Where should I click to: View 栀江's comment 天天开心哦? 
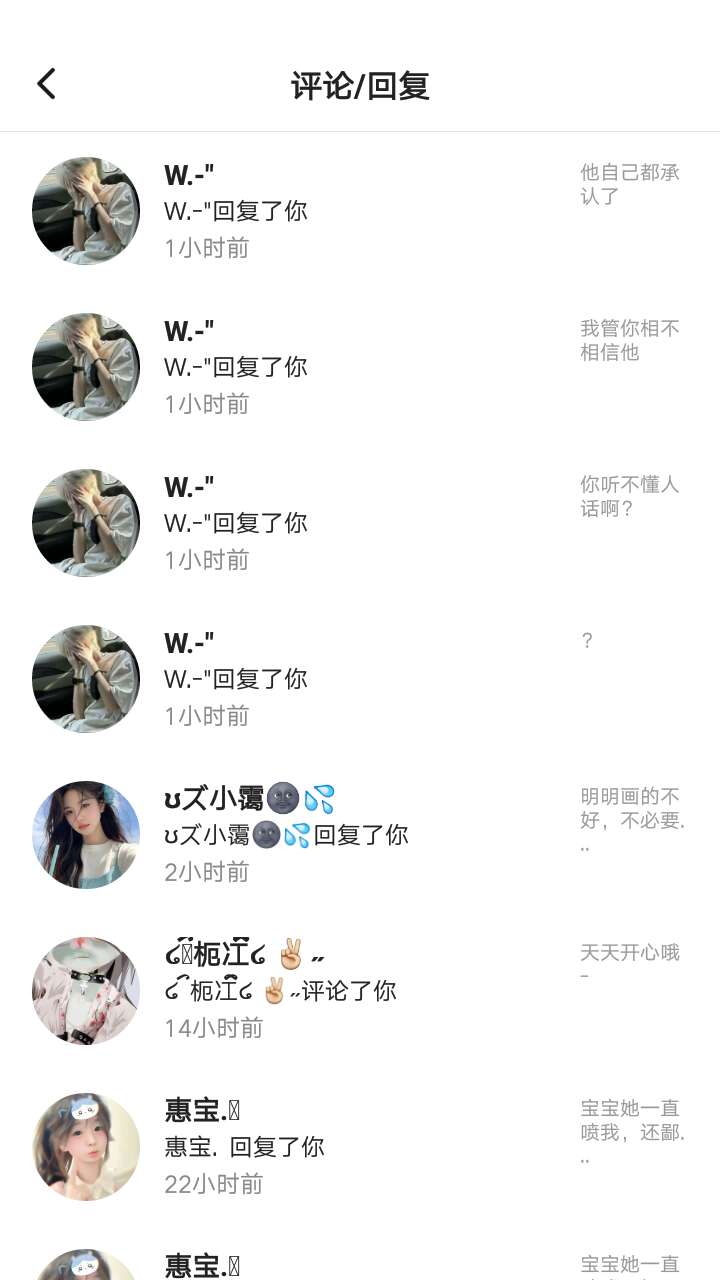click(x=360, y=991)
